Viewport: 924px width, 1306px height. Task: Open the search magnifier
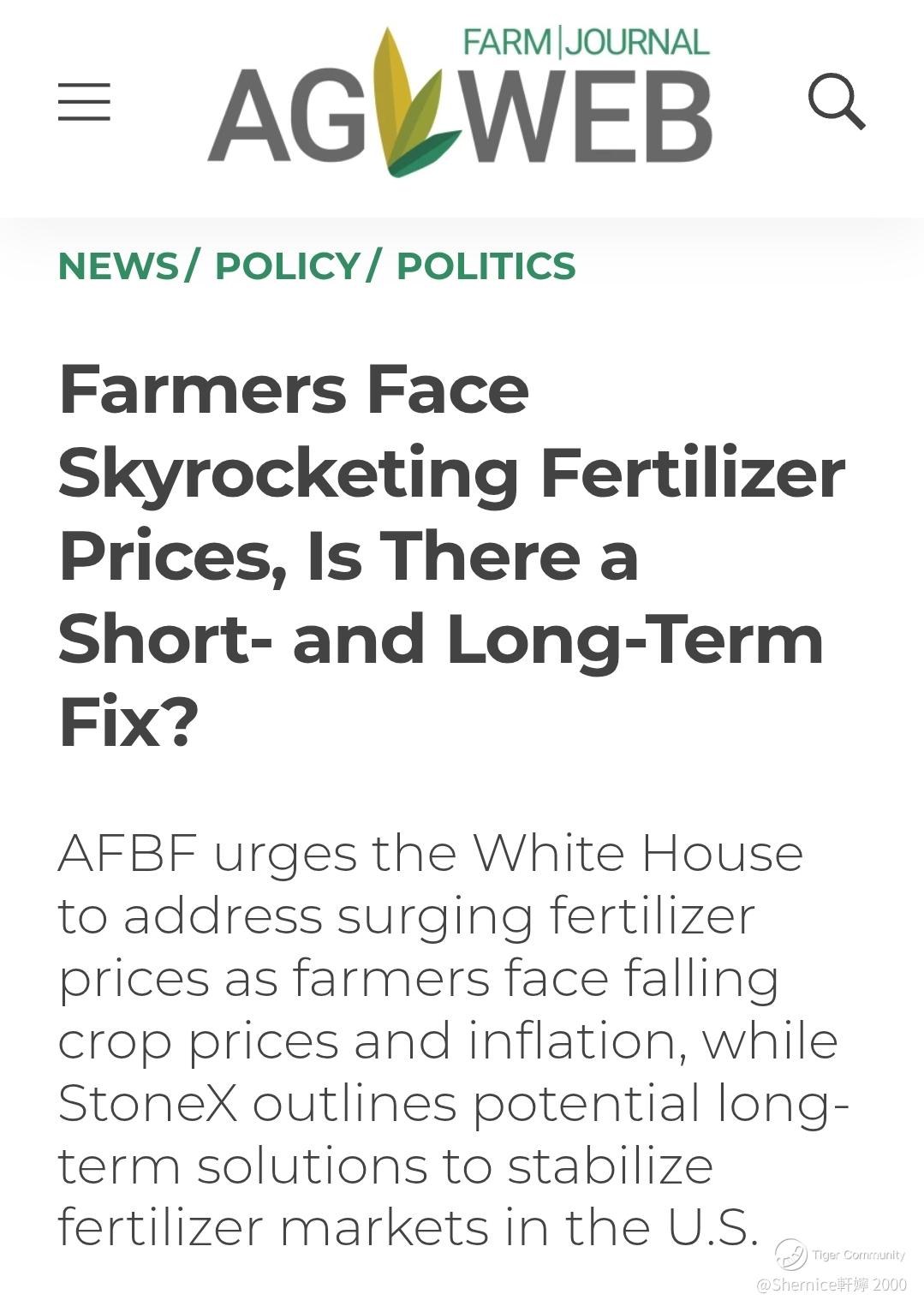836,101
